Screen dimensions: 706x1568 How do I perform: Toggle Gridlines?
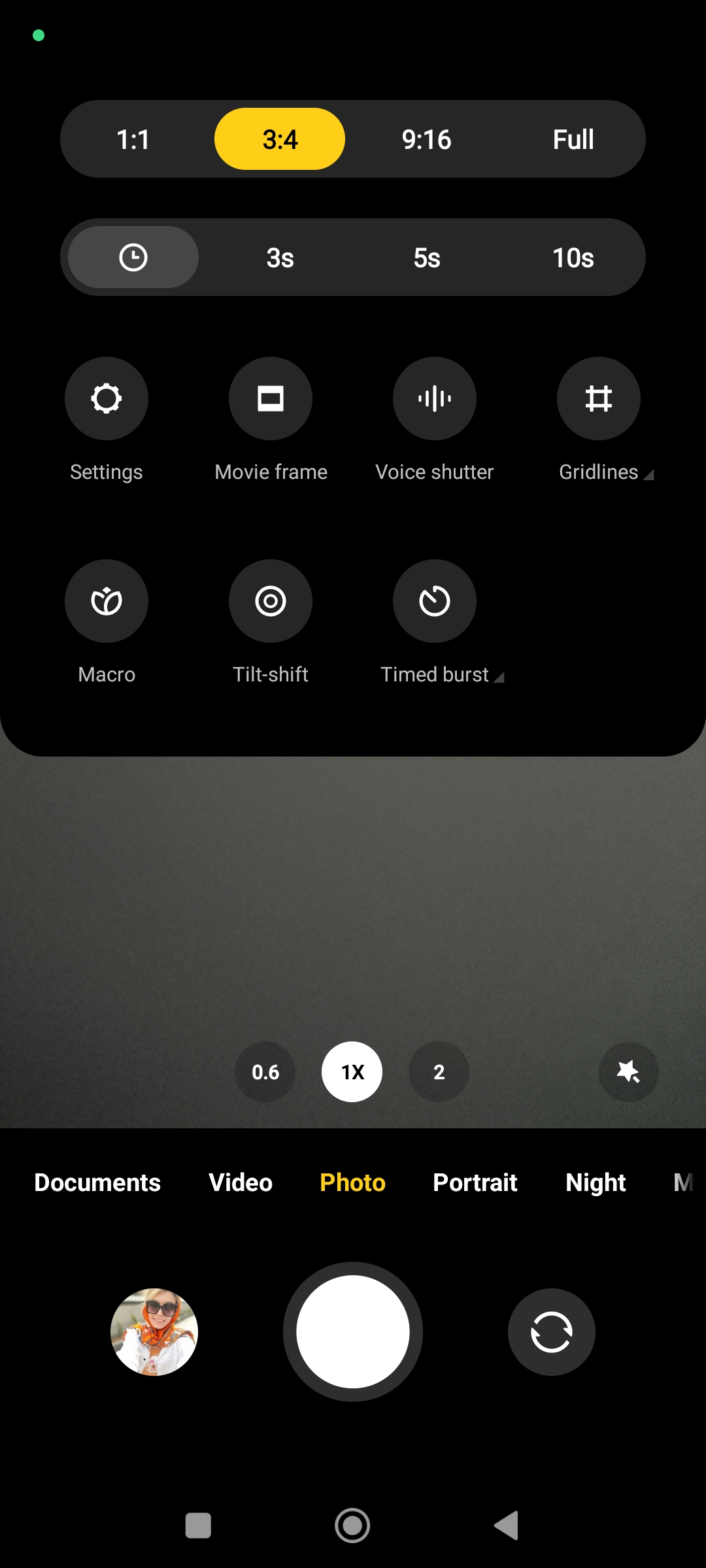click(598, 399)
